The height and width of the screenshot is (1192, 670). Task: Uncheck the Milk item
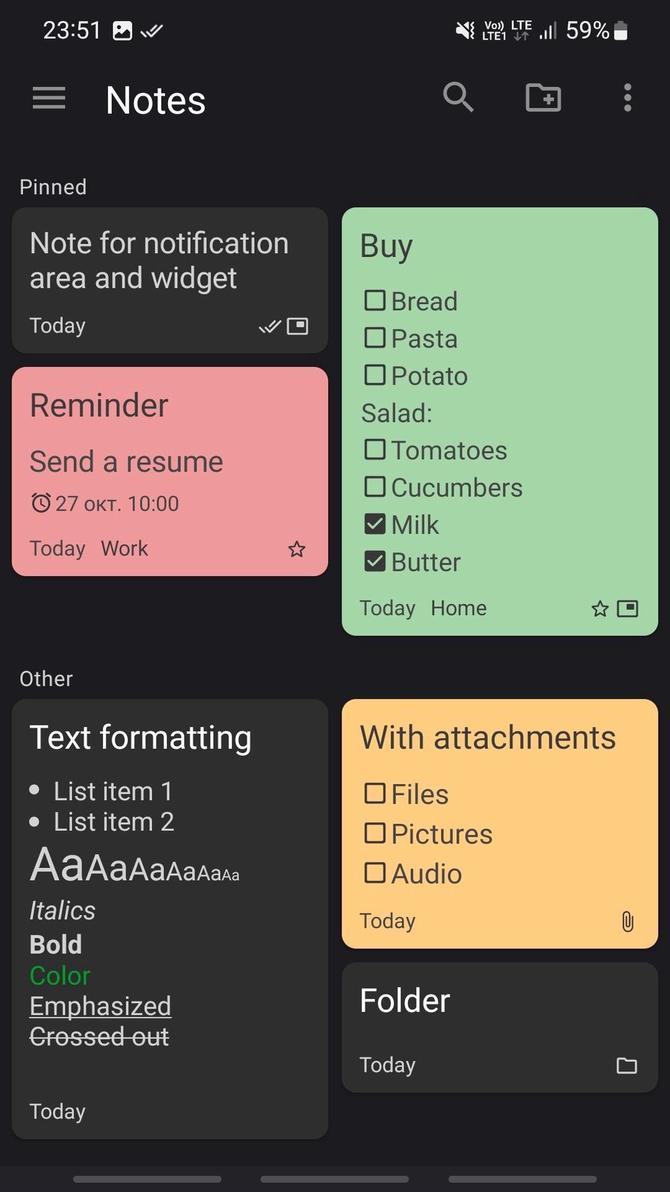[375, 524]
